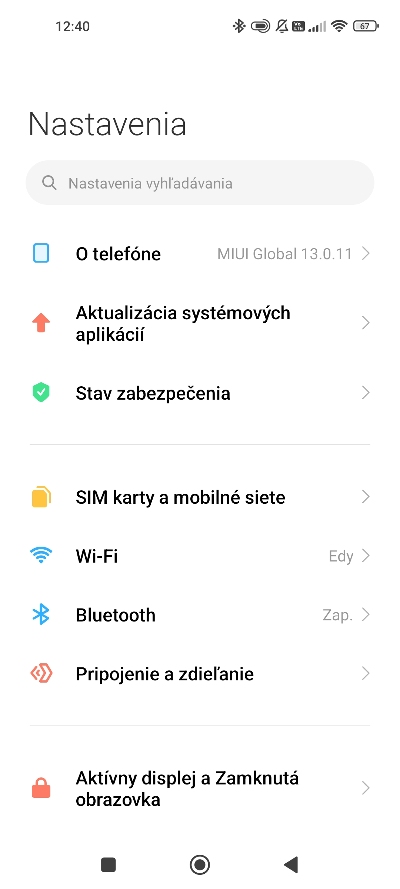Screen dimensions: 400x889
Task: Open recent apps with the square button
Action: pyautogui.click(x=108, y=864)
